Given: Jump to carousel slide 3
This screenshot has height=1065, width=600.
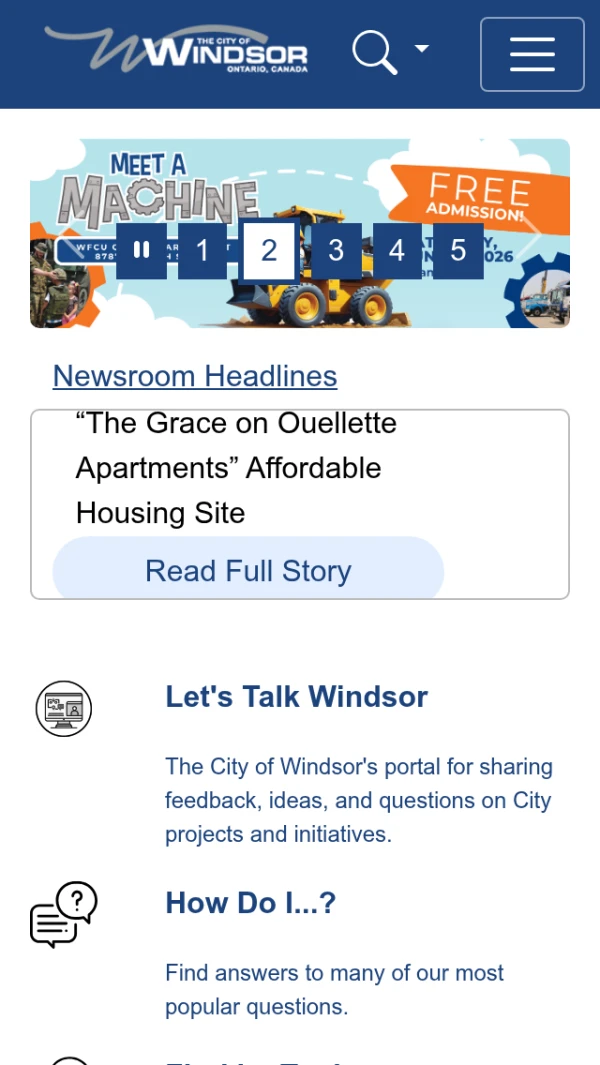Looking at the screenshot, I should [336, 251].
